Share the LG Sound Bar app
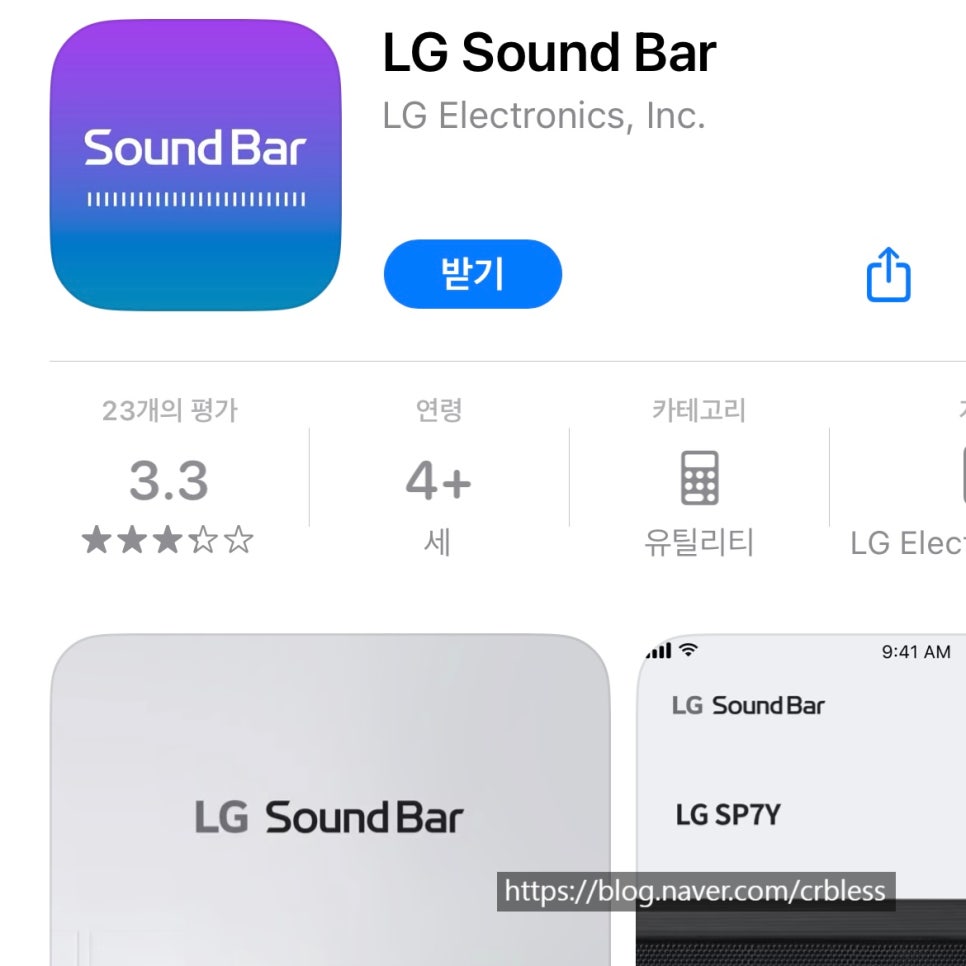This screenshot has width=966, height=966. (x=888, y=275)
